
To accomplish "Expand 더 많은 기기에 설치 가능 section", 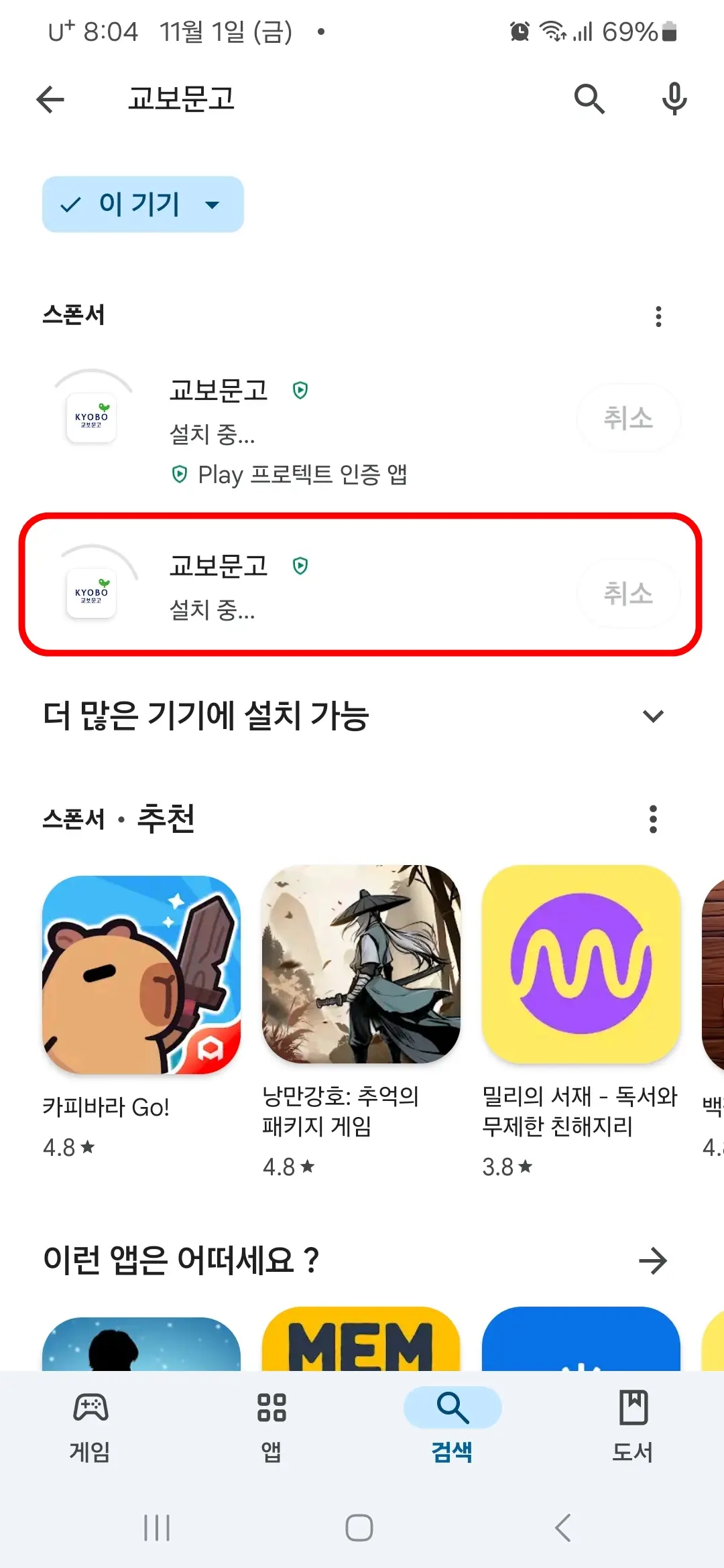I will [653, 717].
